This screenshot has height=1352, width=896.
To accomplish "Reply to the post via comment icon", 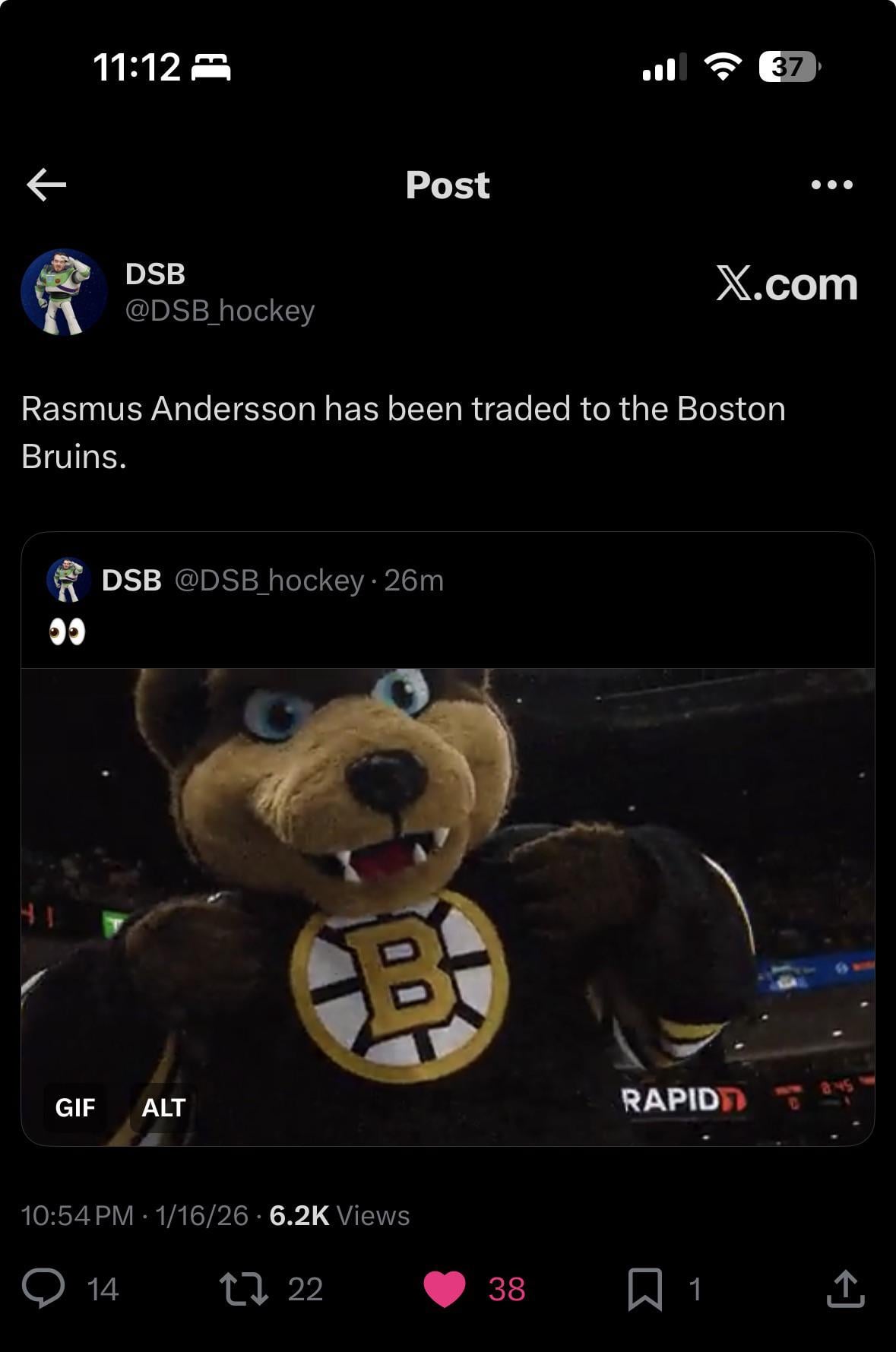I will coord(43,1288).
